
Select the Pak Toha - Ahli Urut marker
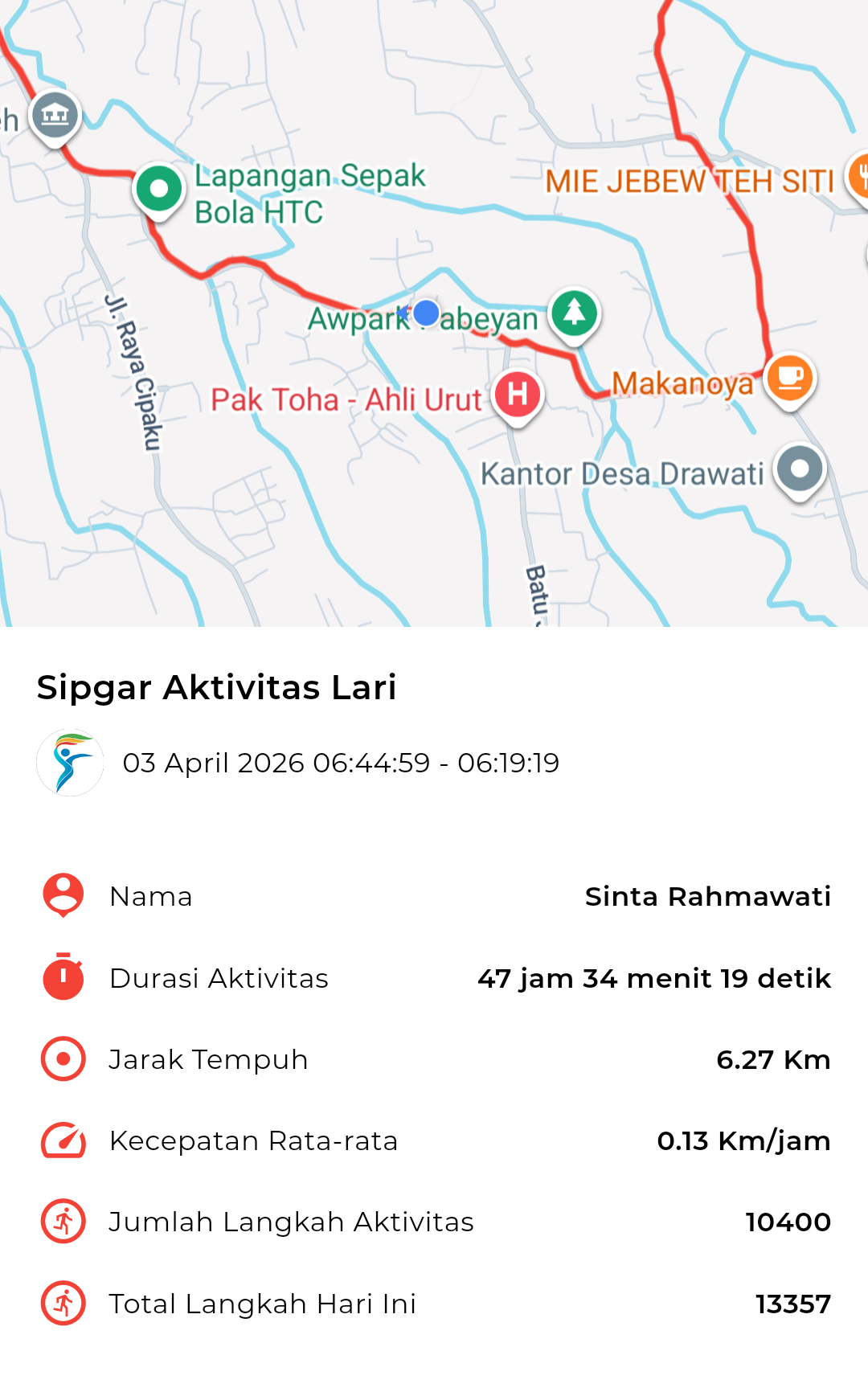518,394
